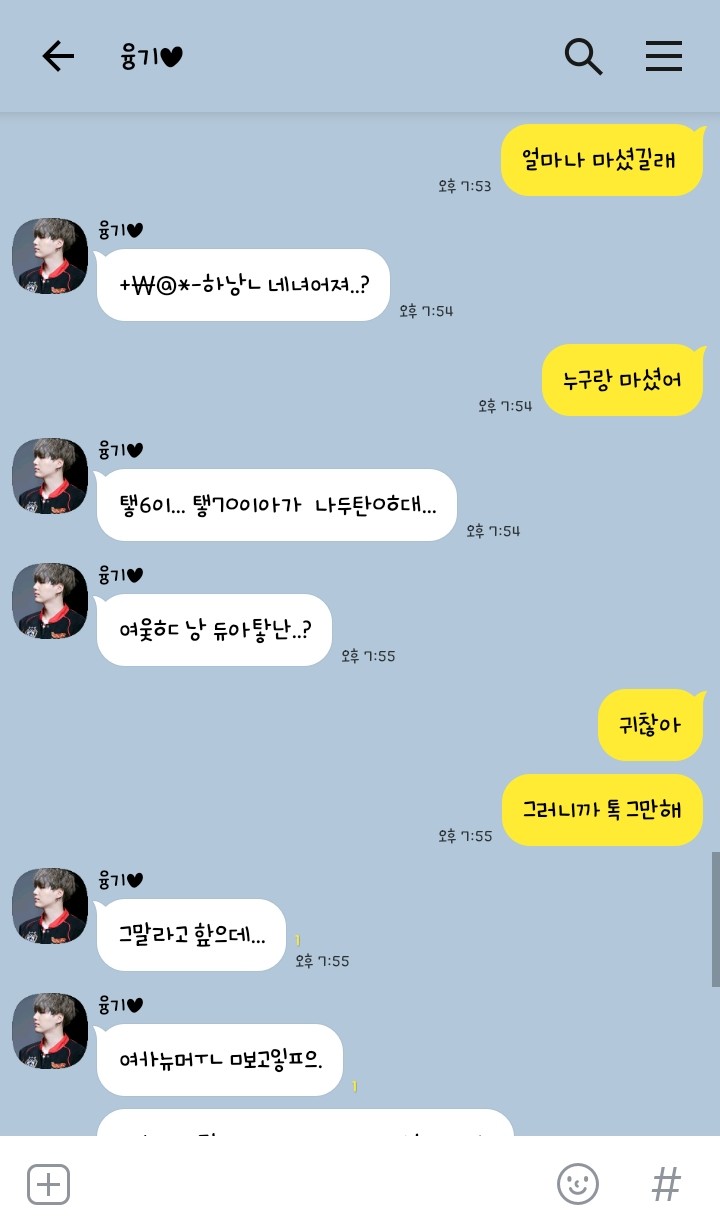720x1232 pixels.
Task: Tap the message input area to type
Action: coord(312,1185)
